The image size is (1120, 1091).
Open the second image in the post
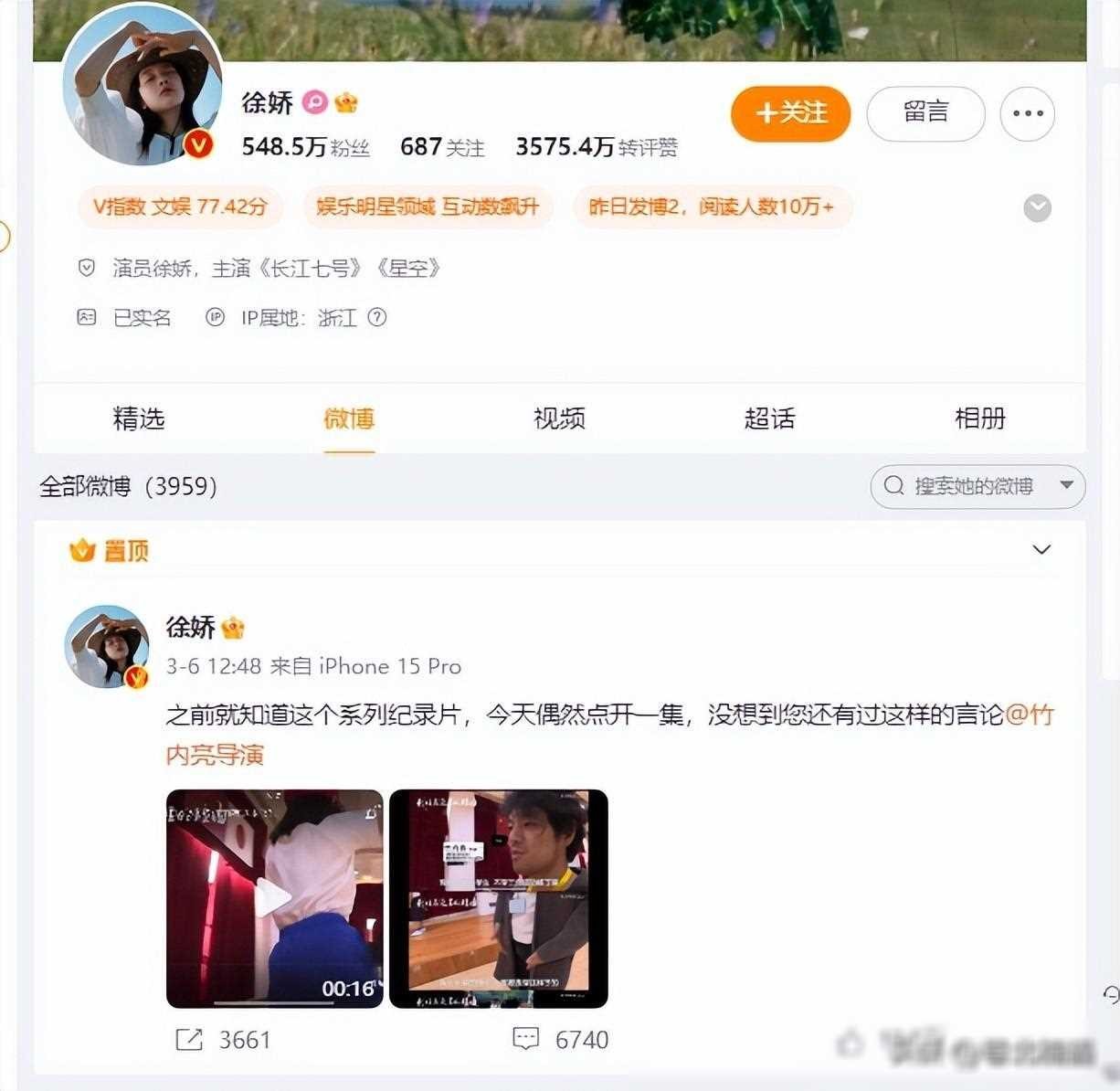498,898
